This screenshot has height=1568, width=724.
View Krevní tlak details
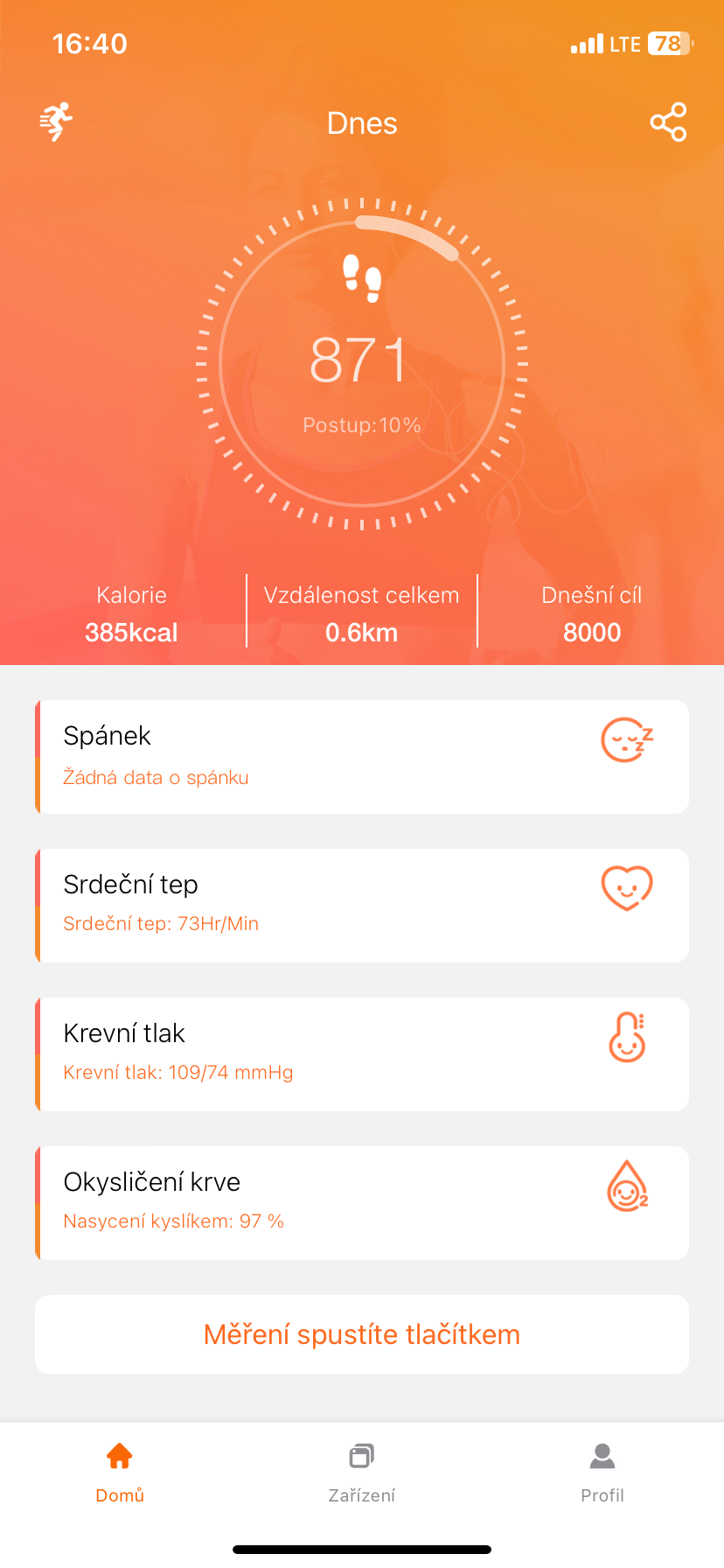pyautogui.click(x=362, y=1054)
